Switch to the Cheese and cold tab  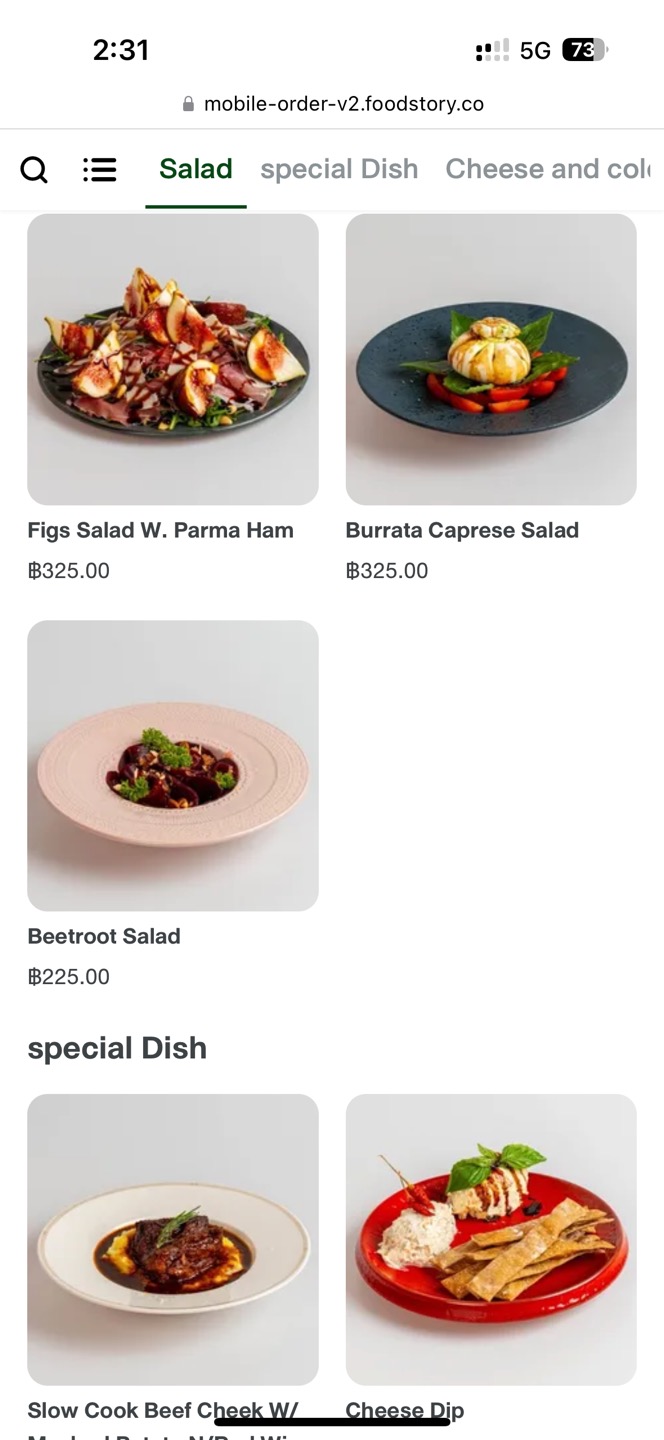pos(548,169)
